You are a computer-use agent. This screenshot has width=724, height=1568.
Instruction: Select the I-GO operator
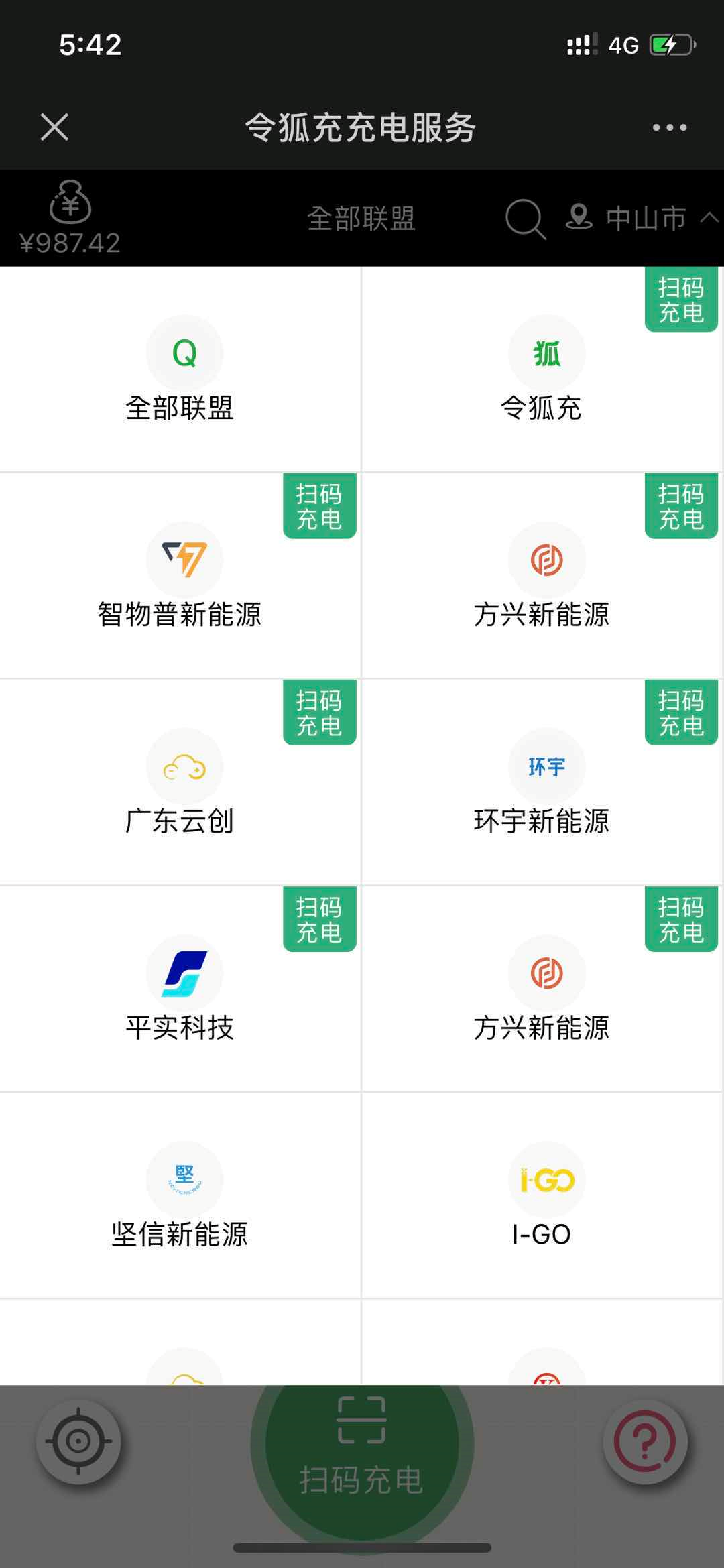[x=542, y=1195]
